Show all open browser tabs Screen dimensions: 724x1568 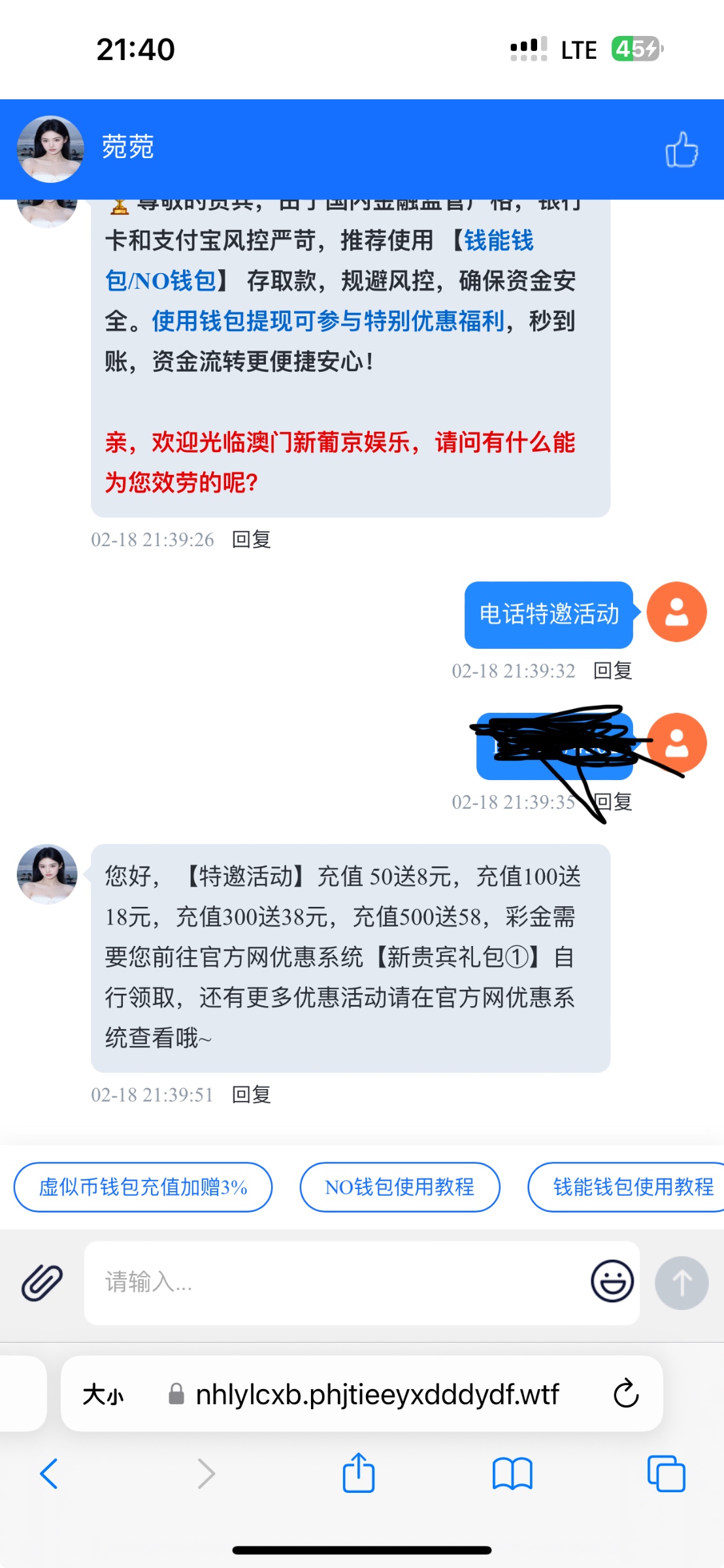pos(666,1474)
